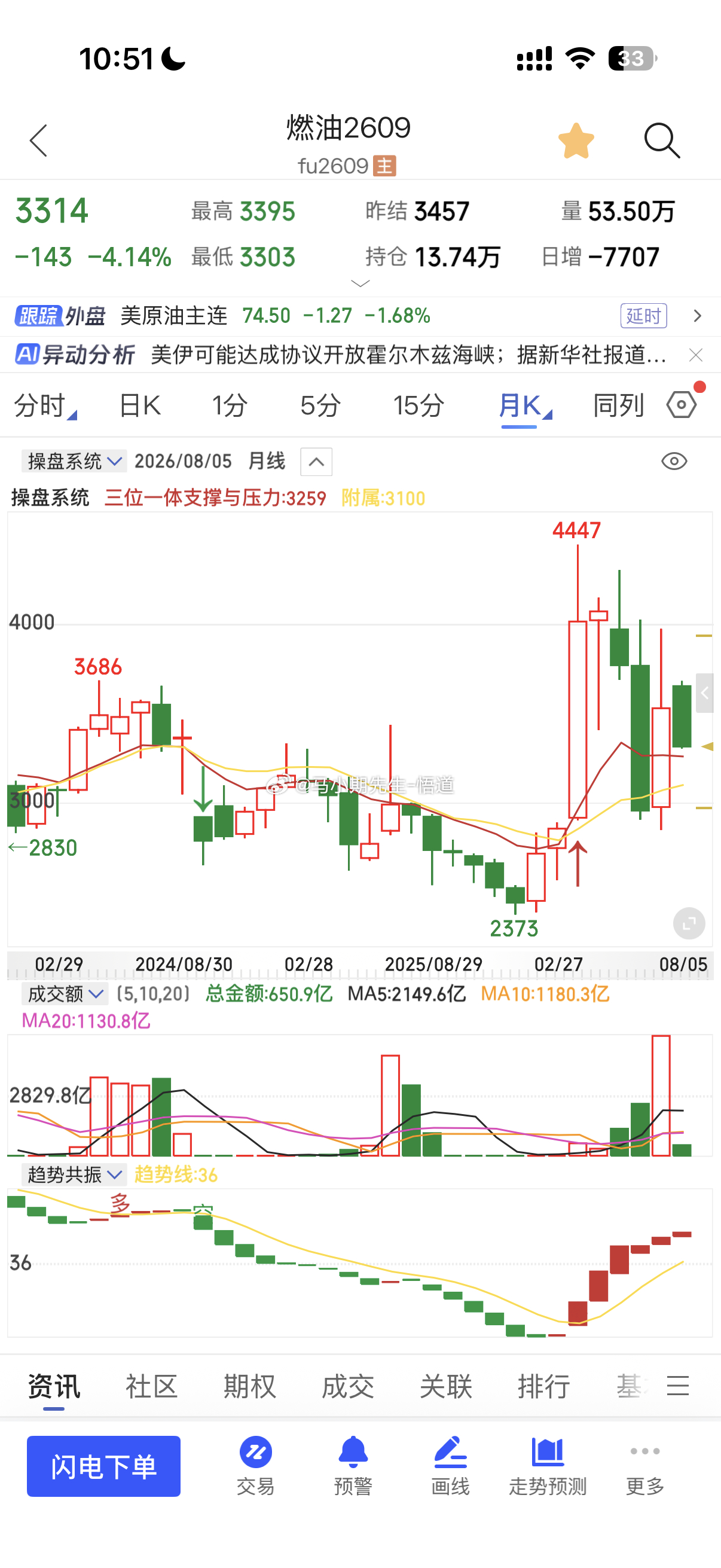
Task: Switch to the 日K chart tab
Action: pos(139,405)
